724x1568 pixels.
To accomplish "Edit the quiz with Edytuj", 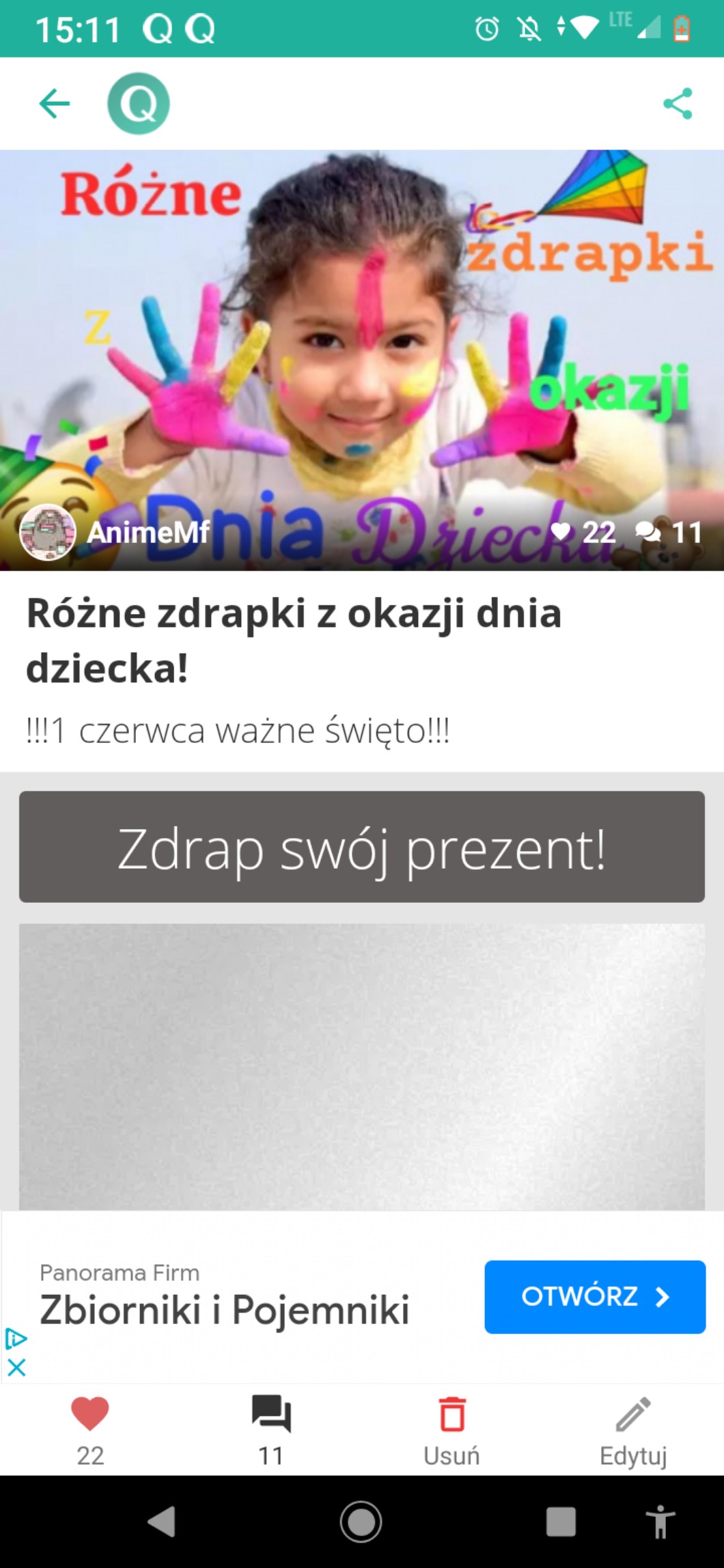I will pos(633,1431).
